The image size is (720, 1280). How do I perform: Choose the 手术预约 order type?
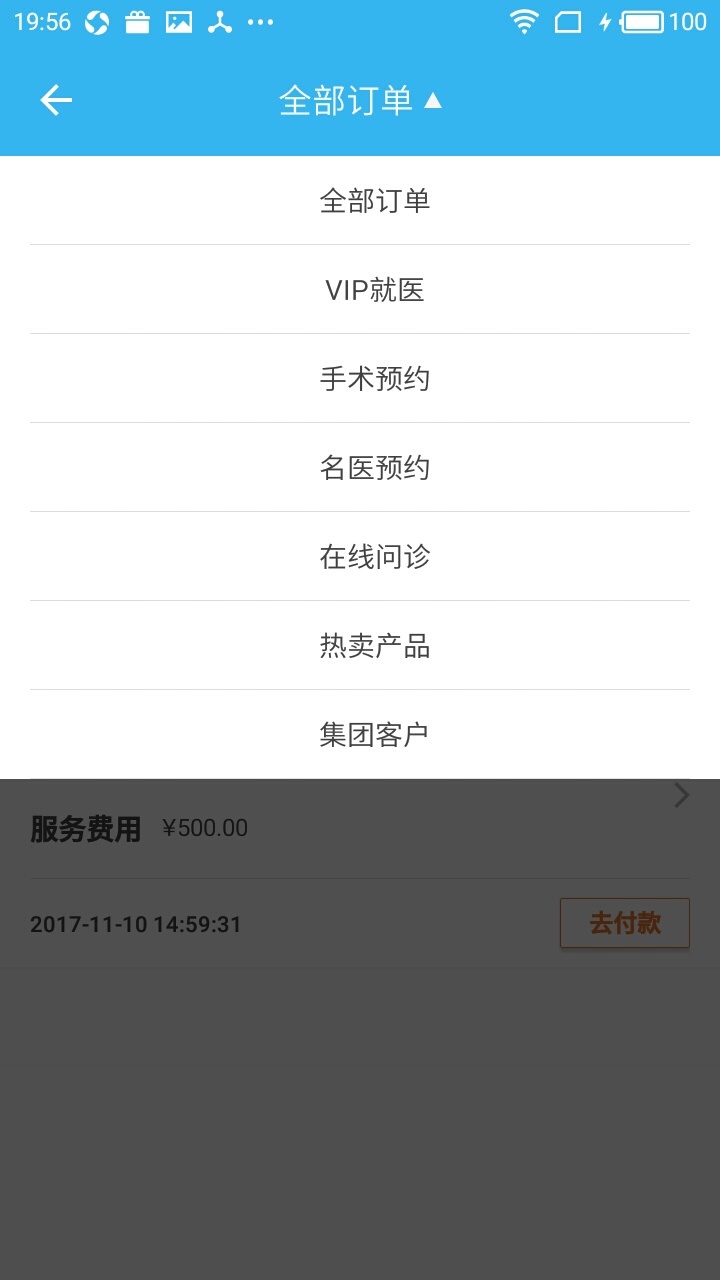click(x=374, y=379)
